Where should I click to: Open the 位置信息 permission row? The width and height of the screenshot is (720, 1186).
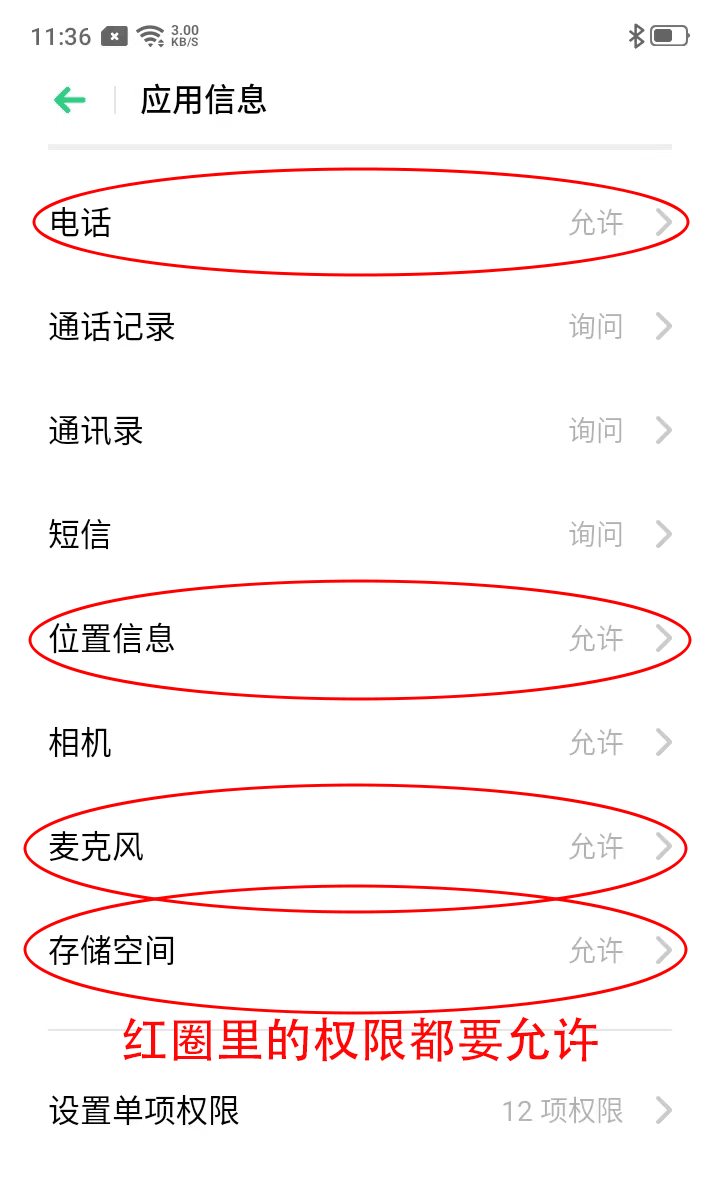pyautogui.click(x=360, y=639)
